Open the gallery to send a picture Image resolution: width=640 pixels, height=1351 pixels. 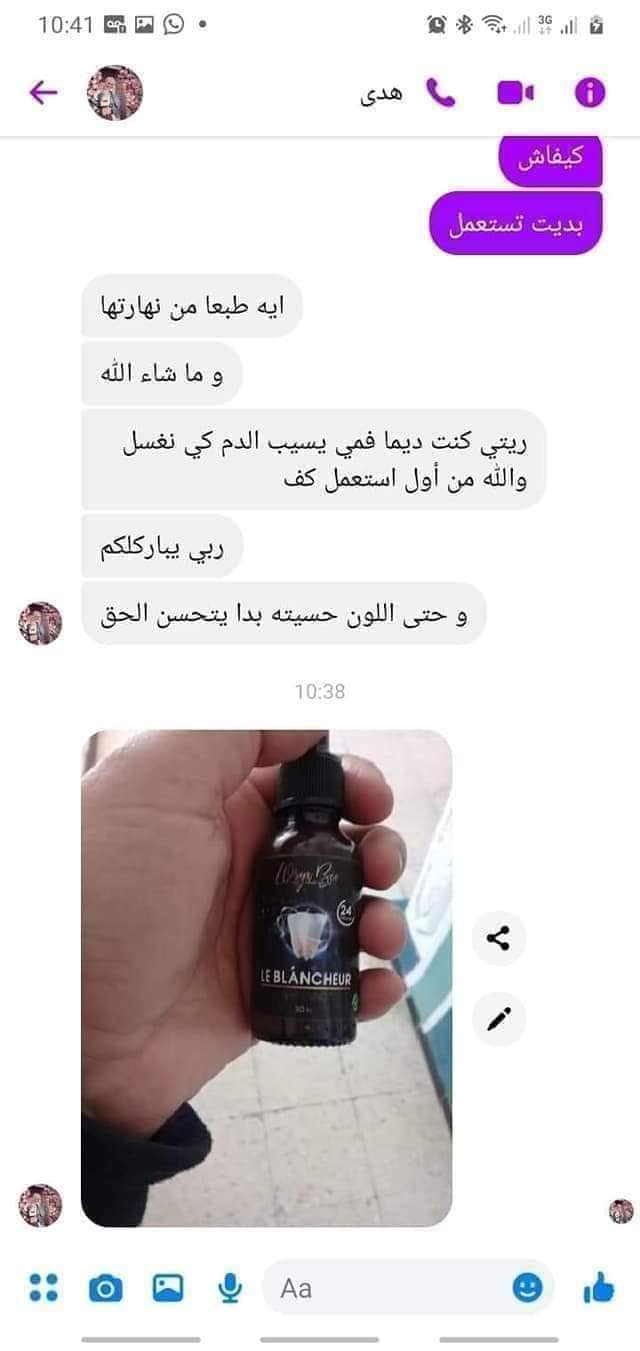[168, 1288]
